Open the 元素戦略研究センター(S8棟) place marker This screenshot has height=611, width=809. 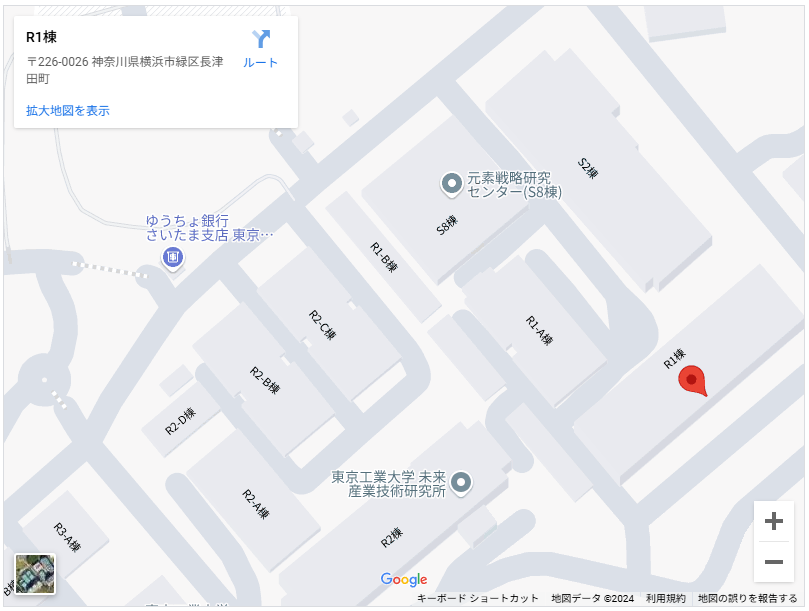point(452,183)
